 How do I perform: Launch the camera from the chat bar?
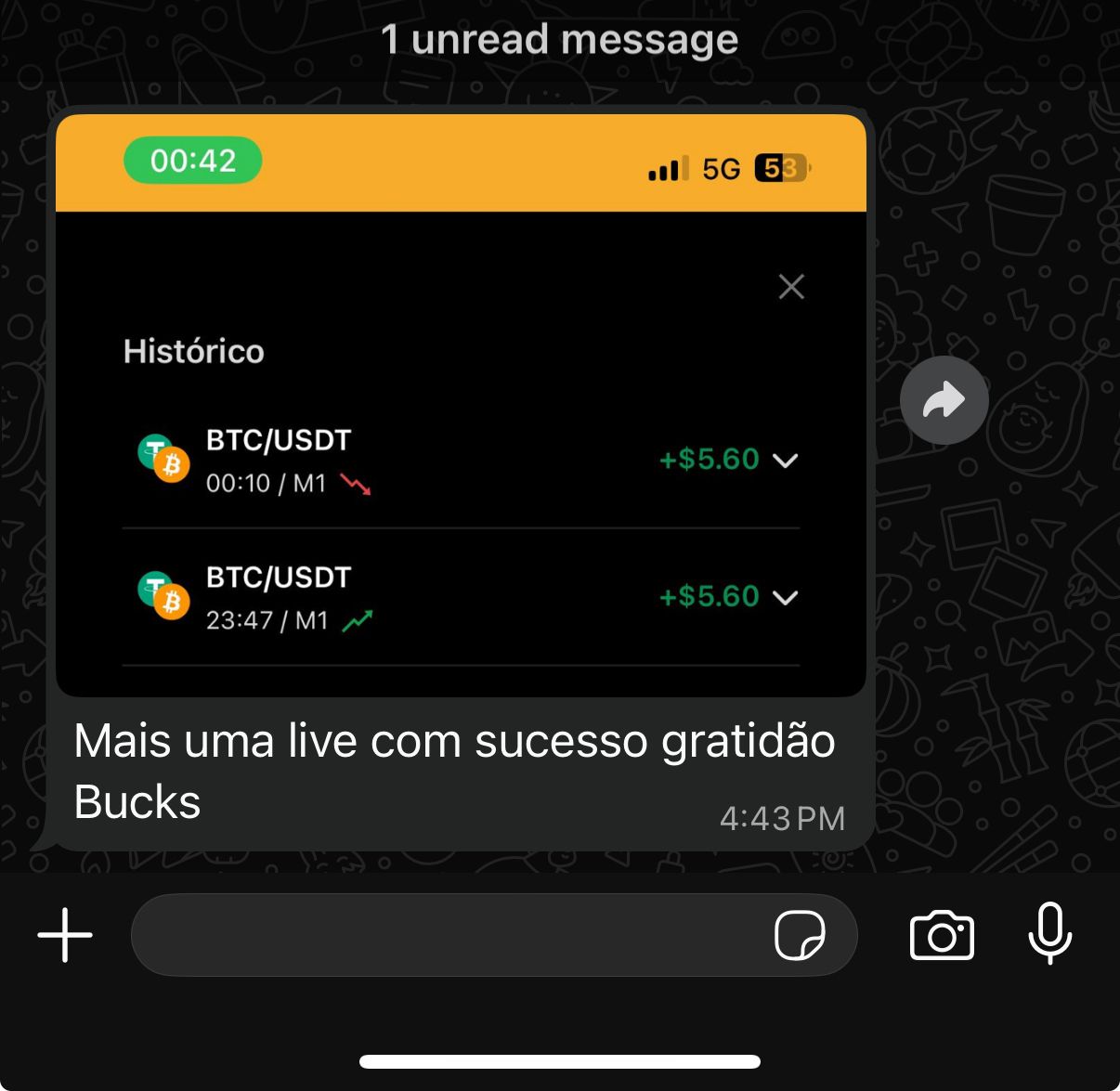click(x=942, y=935)
